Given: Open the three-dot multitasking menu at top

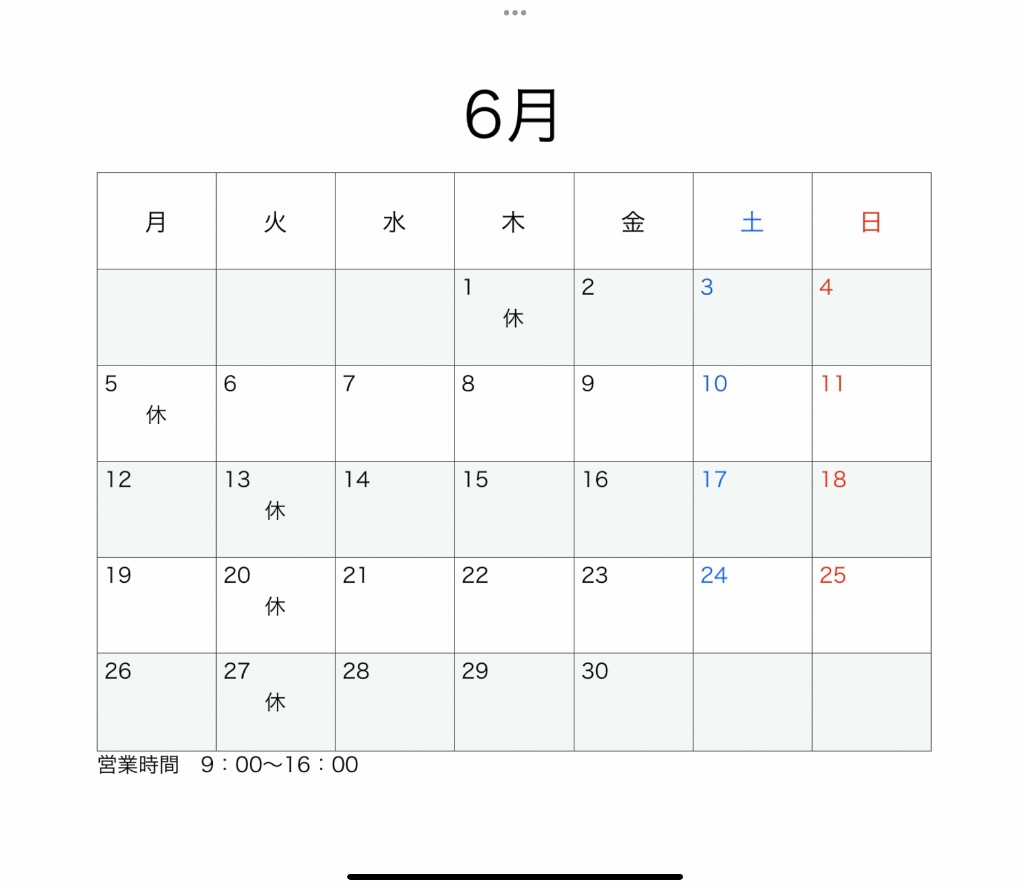Looking at the screenshot, I should (x=514, y=13).
